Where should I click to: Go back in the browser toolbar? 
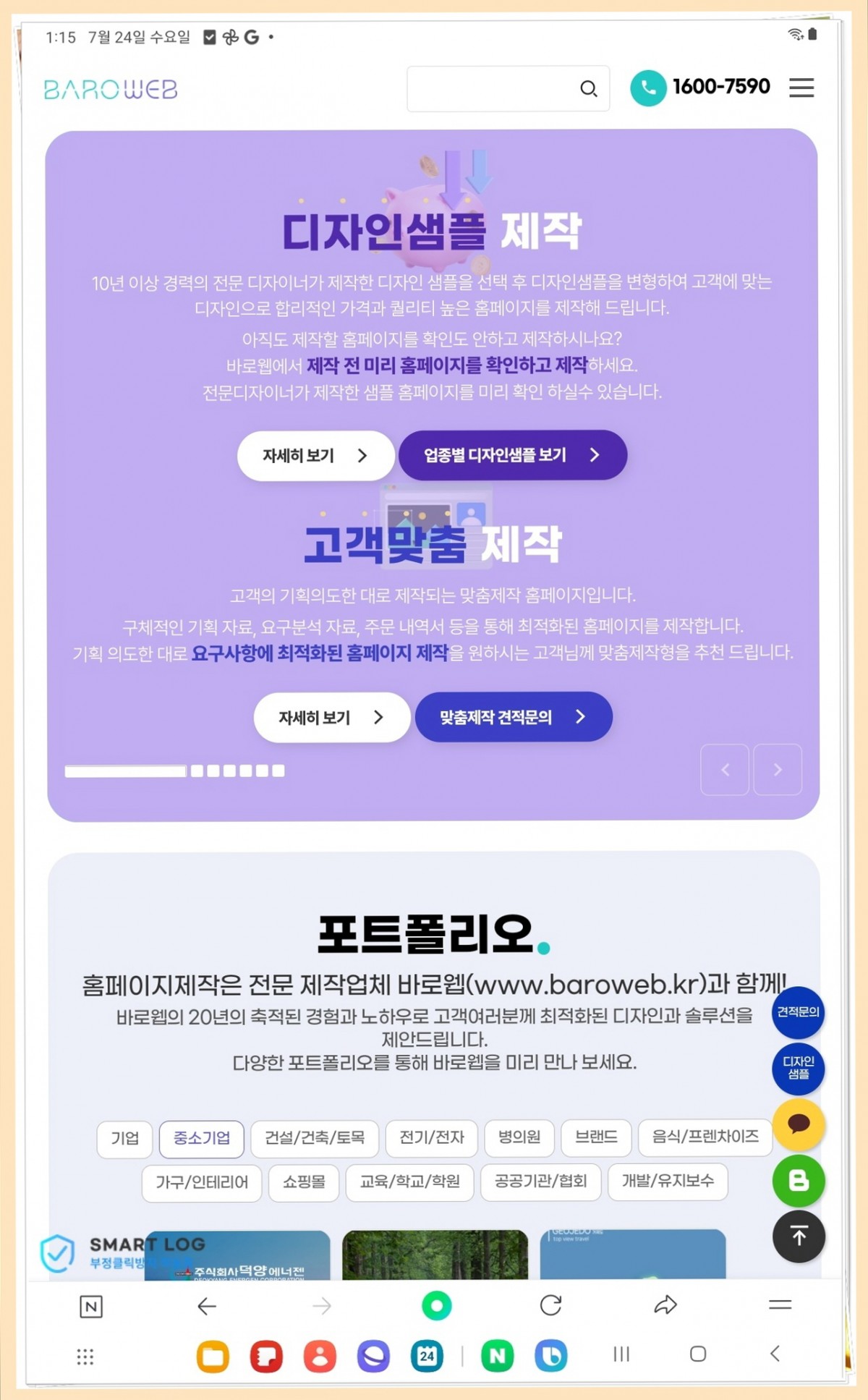click(x=207, y=1306)
